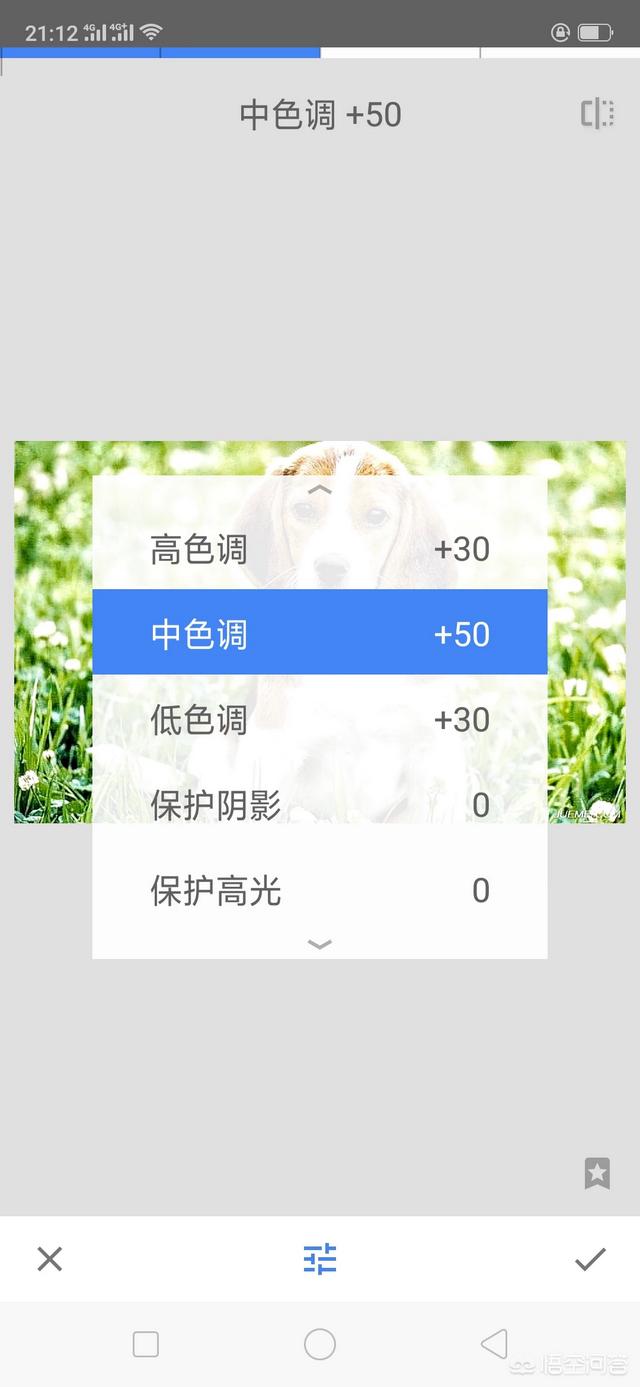The height and width of the screenshot is (1387, 640).
Task: Tap the adjustment sliders icon
Action: (x=320, y=1259)
